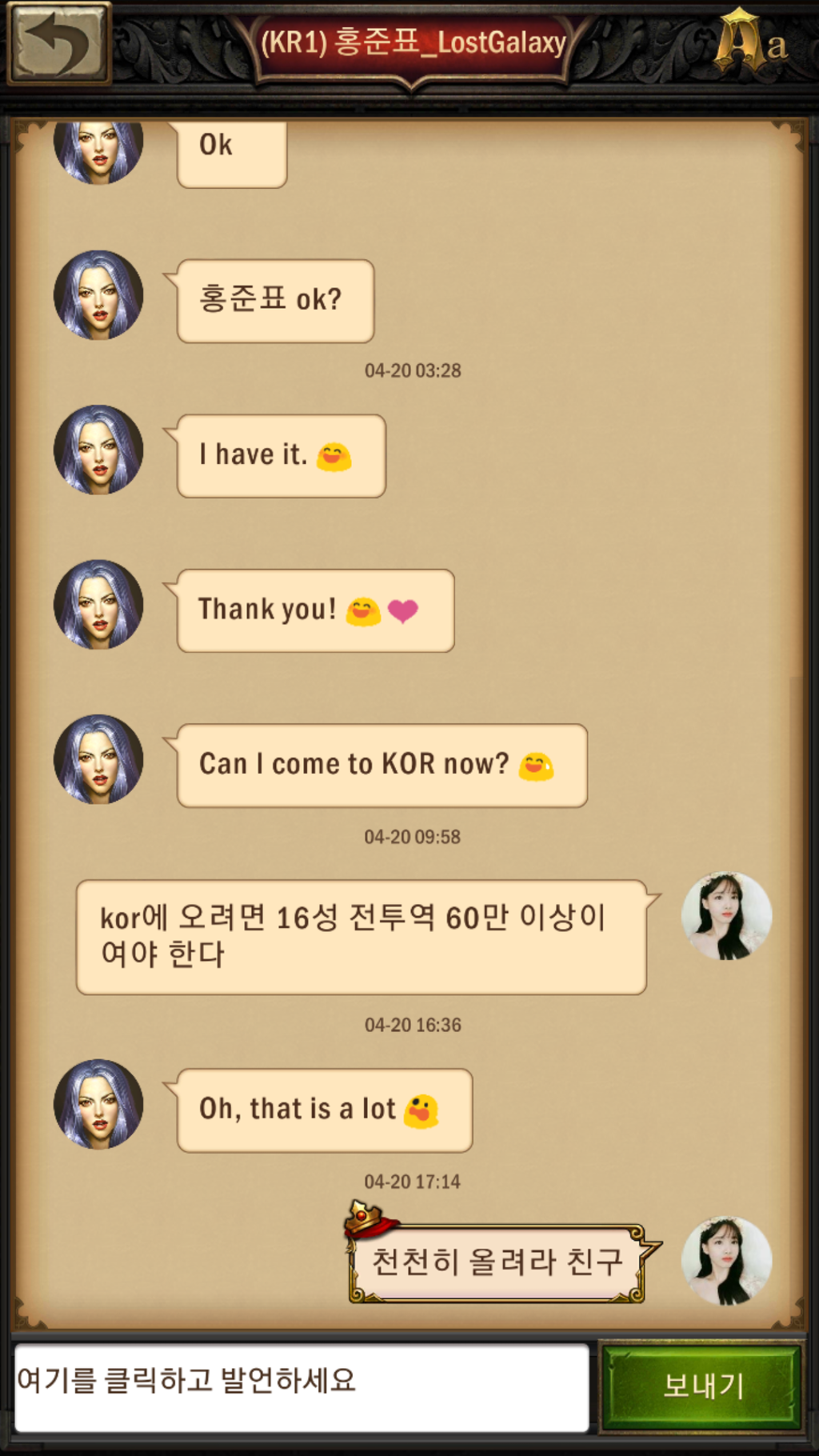Tap the message input field

pyautogui.click(x=302, y=1387)
